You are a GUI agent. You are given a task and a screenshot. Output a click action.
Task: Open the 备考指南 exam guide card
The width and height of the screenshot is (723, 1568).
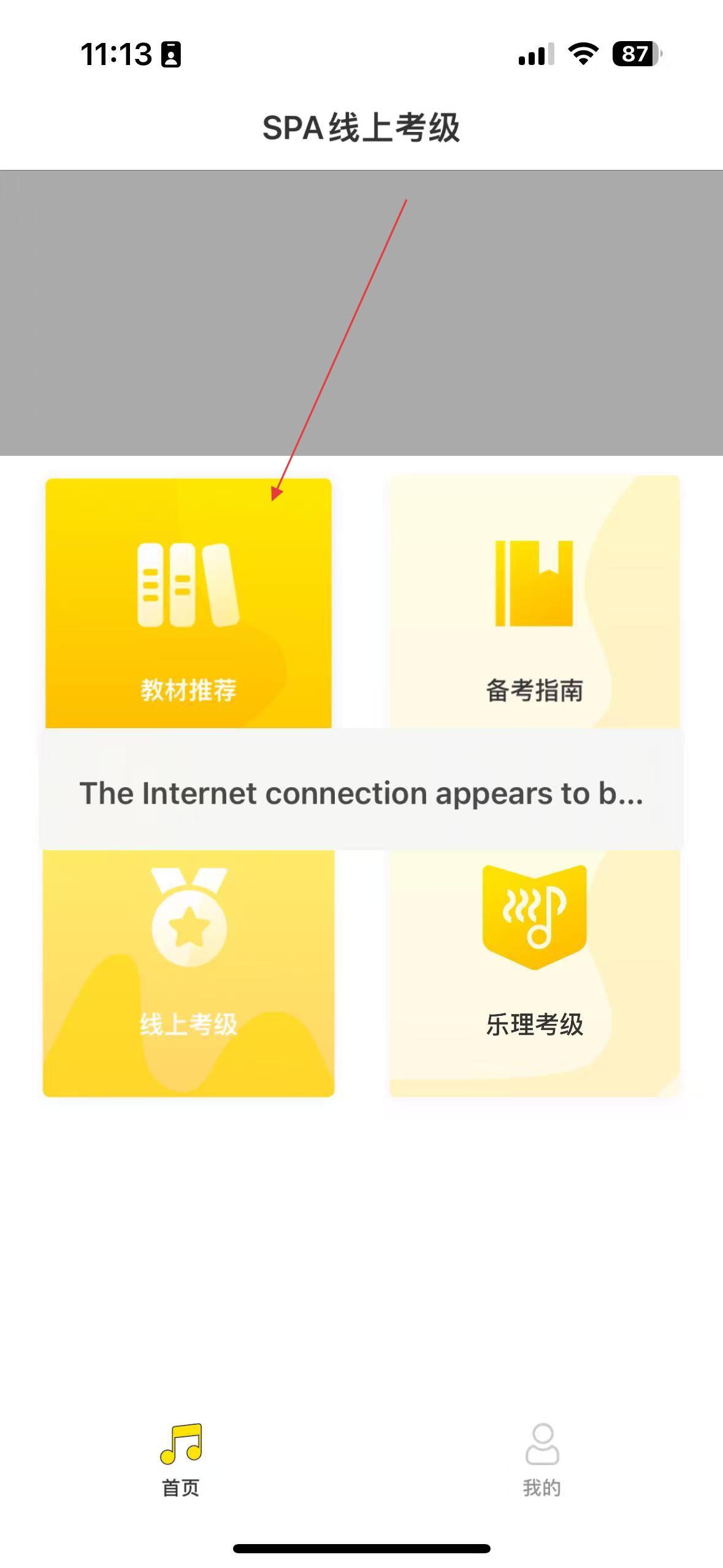[534, 602]
